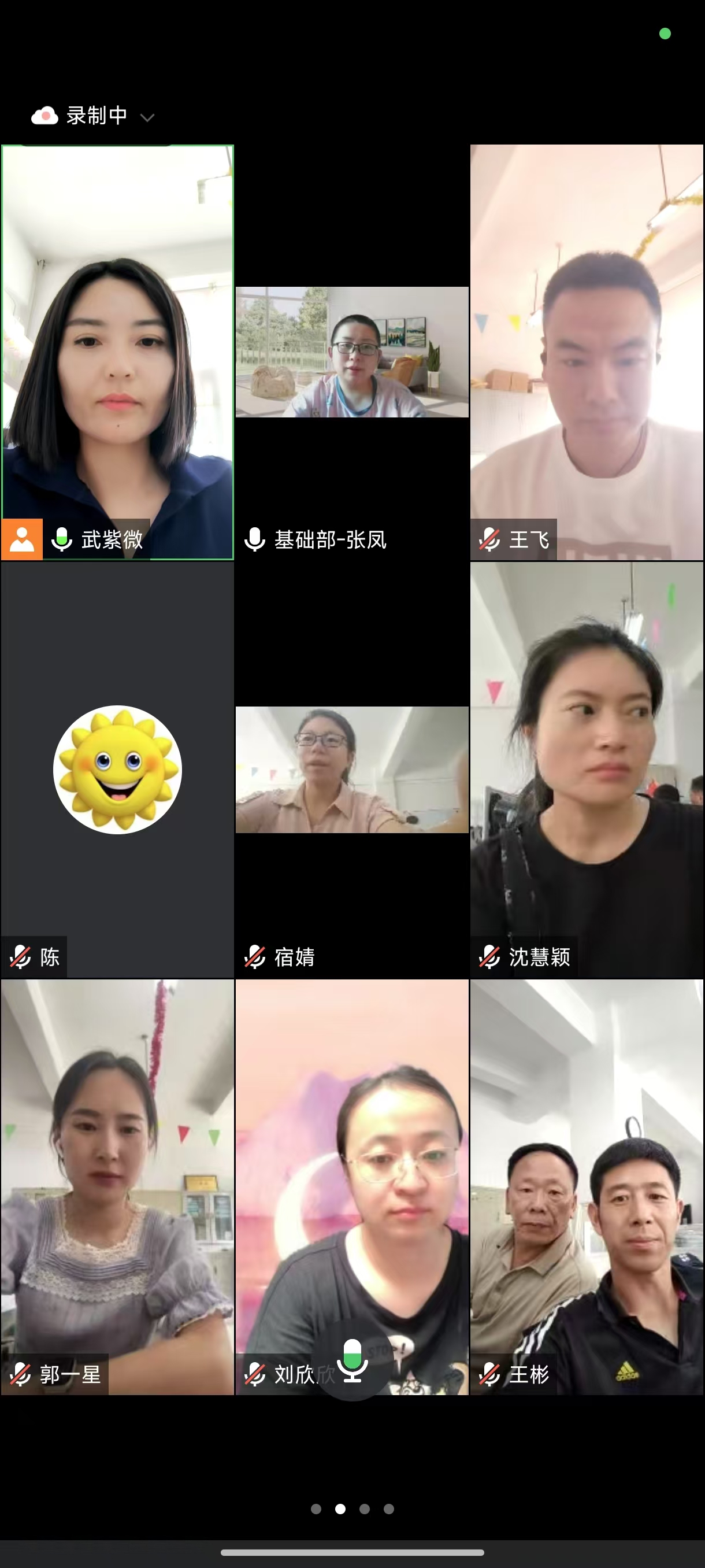Select 郭一星's video tile
This screenshot has width=705, height=1568.
(117, 1187)
